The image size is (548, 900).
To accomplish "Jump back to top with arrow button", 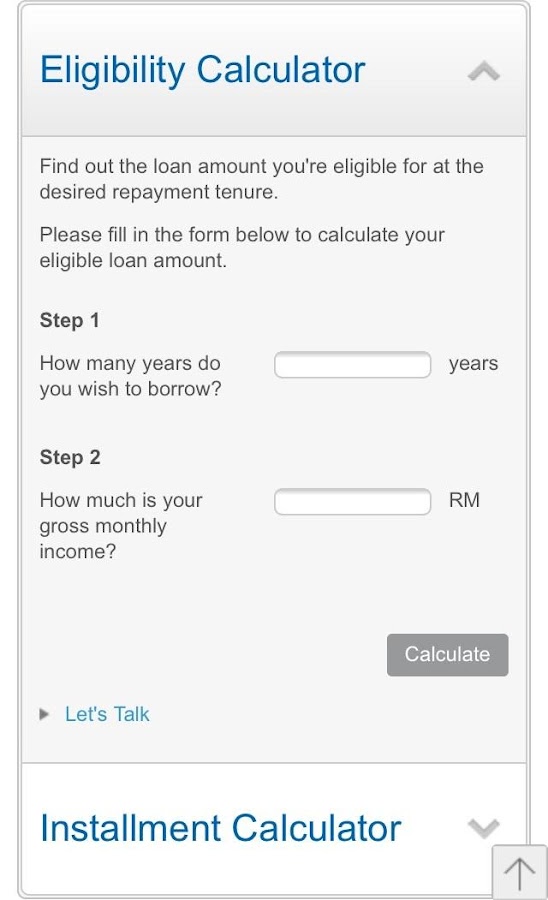I will click(519, 872).
